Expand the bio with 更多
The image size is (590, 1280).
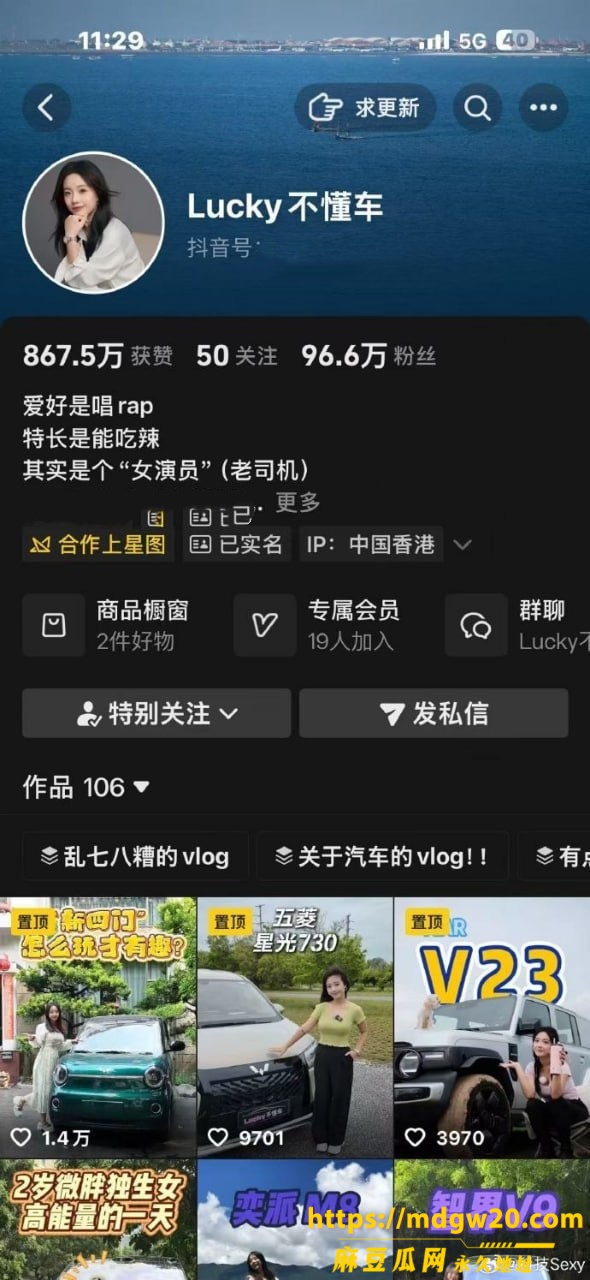pos(298,502)
